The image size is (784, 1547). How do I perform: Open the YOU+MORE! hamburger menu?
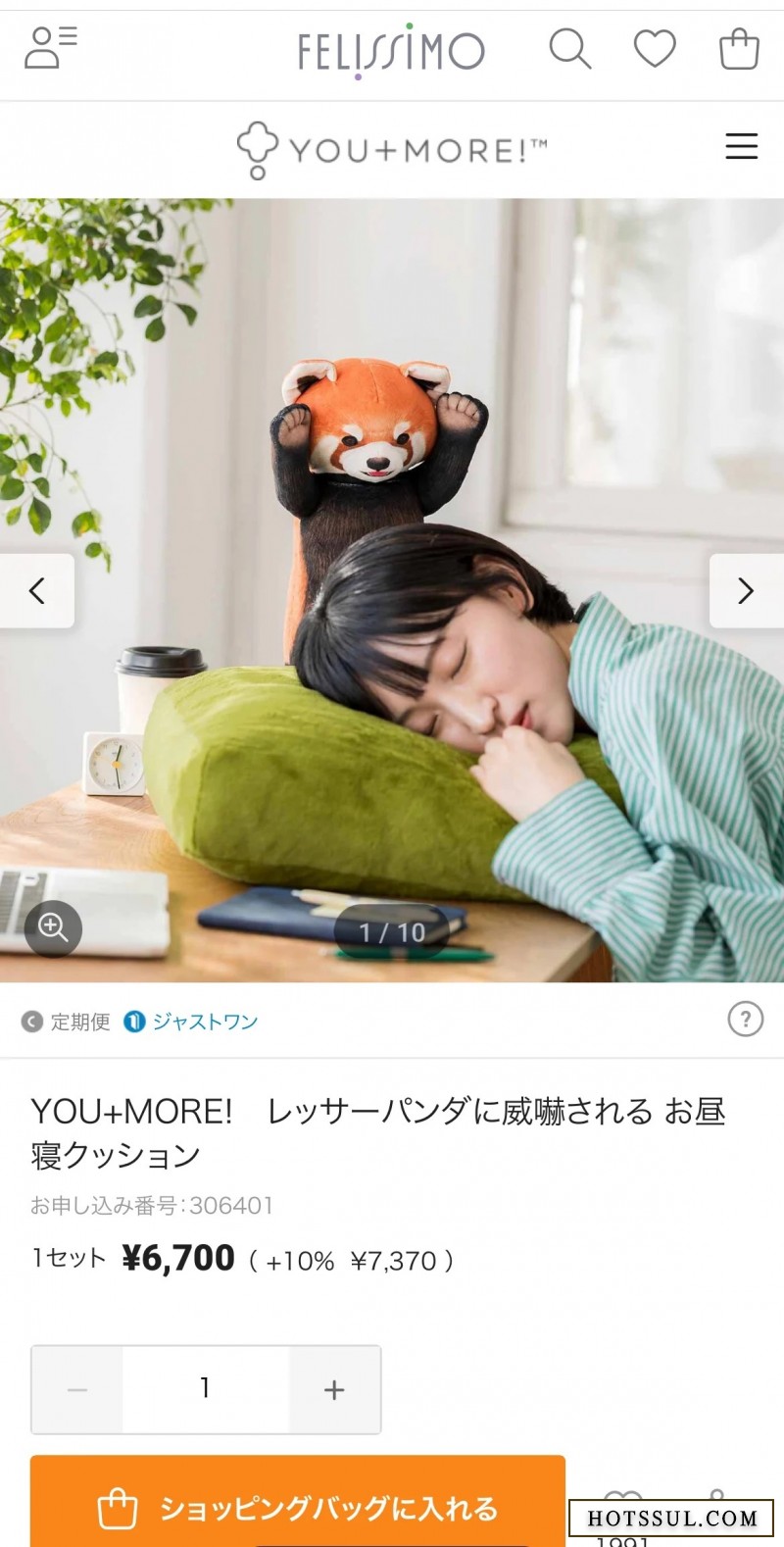coord(741,146)
